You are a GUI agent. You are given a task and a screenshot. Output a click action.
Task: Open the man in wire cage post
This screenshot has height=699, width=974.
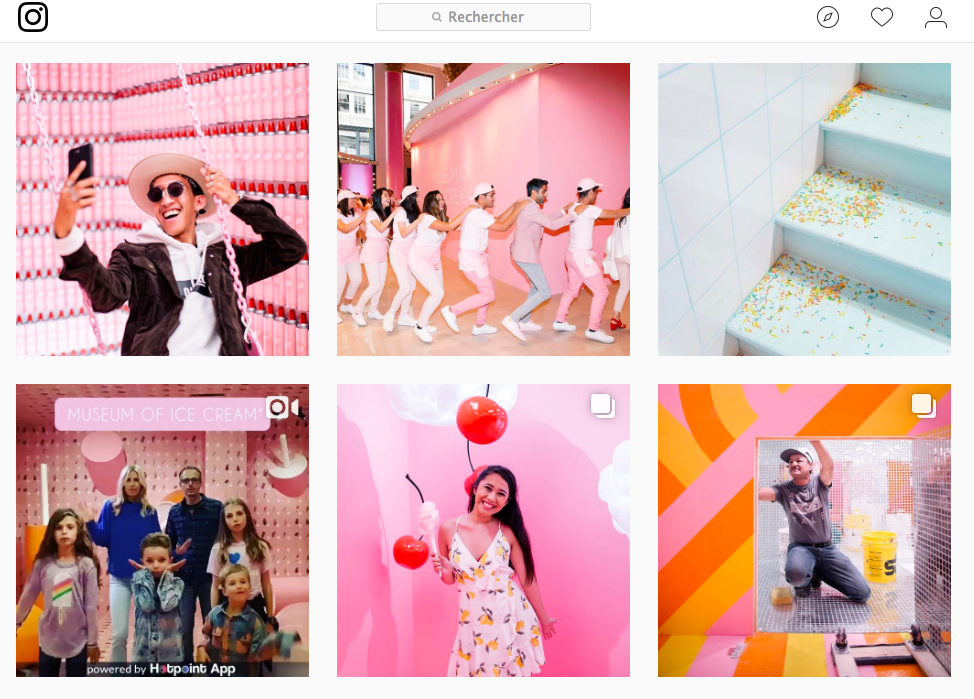[804, 530]
